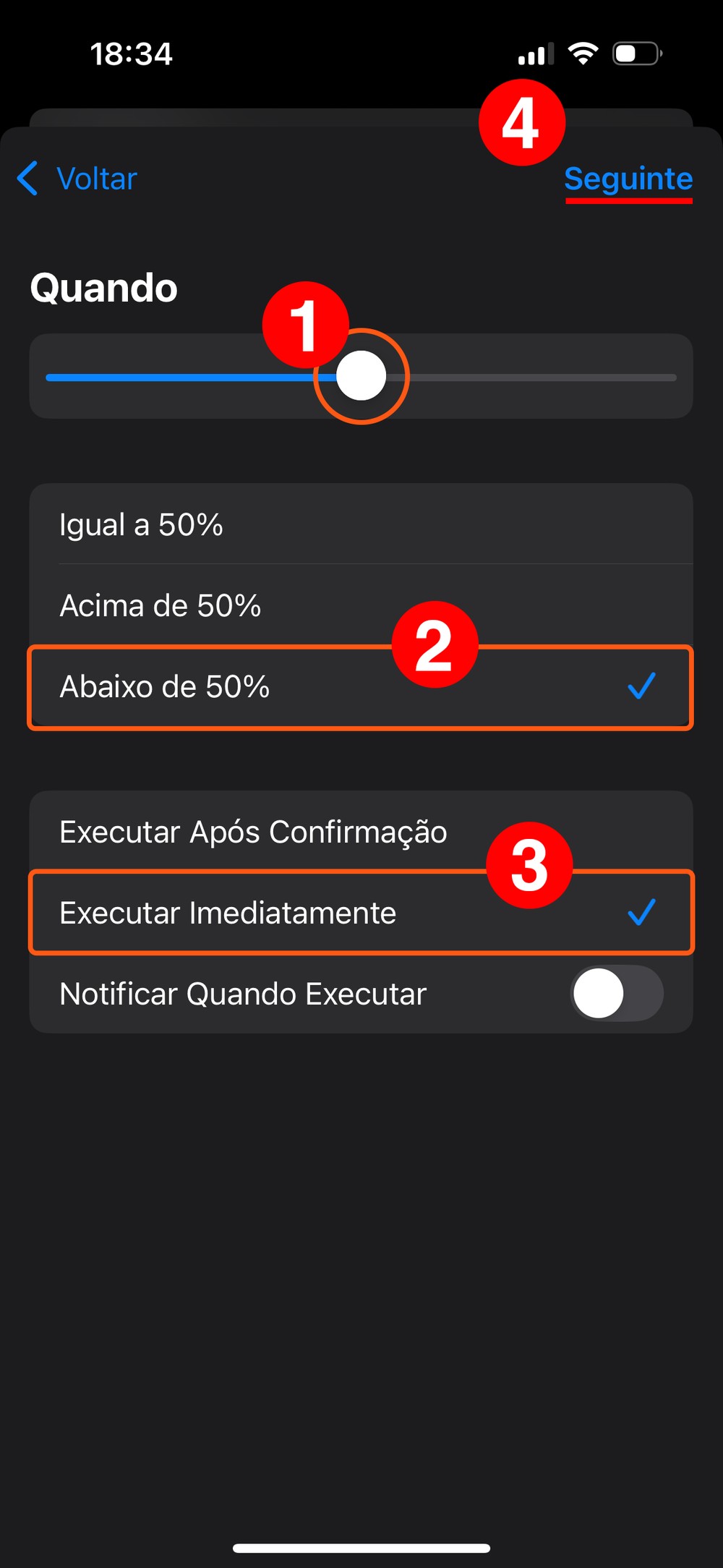
Task: Tap Seguinte to continue
Action: (628, 179)
